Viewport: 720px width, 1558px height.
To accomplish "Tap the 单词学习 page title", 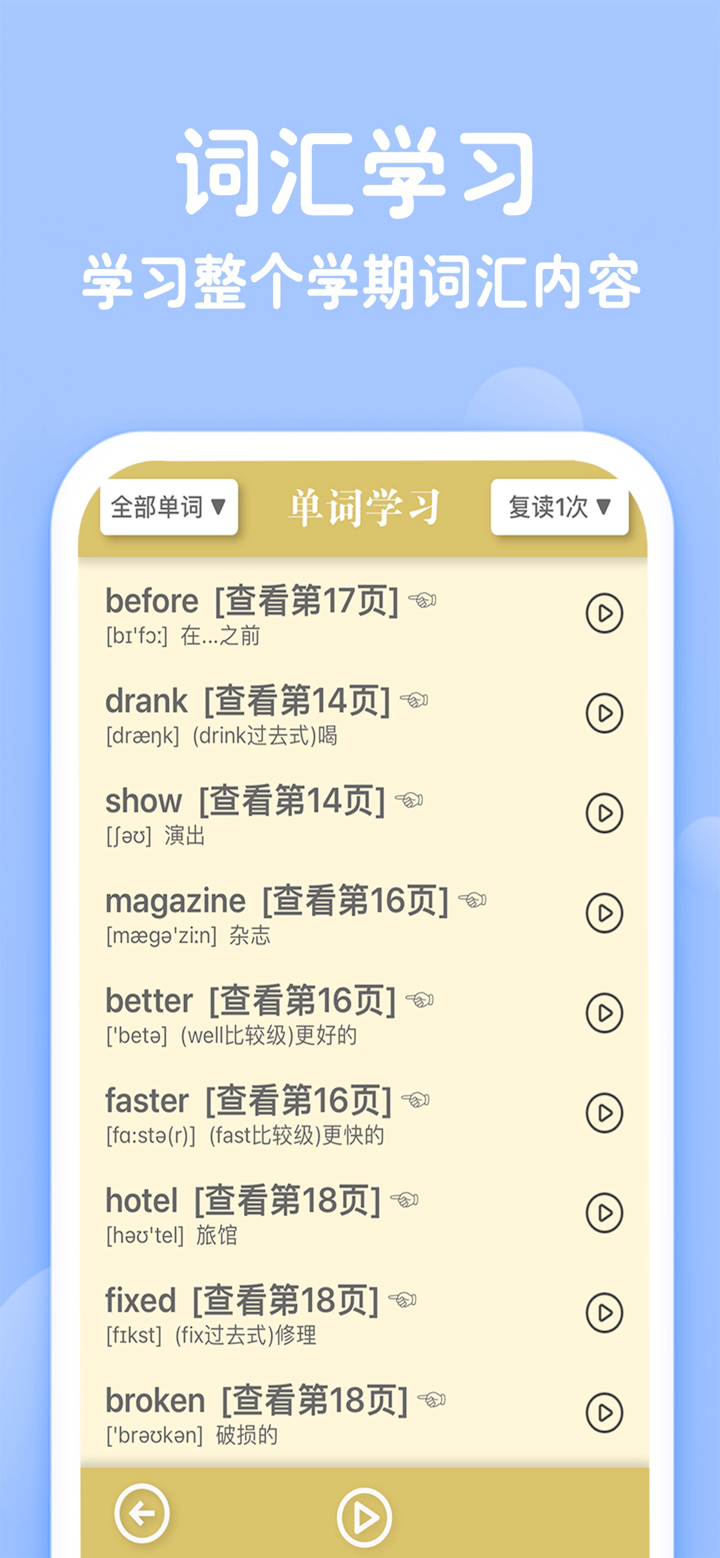I will [x=365, y=507].
